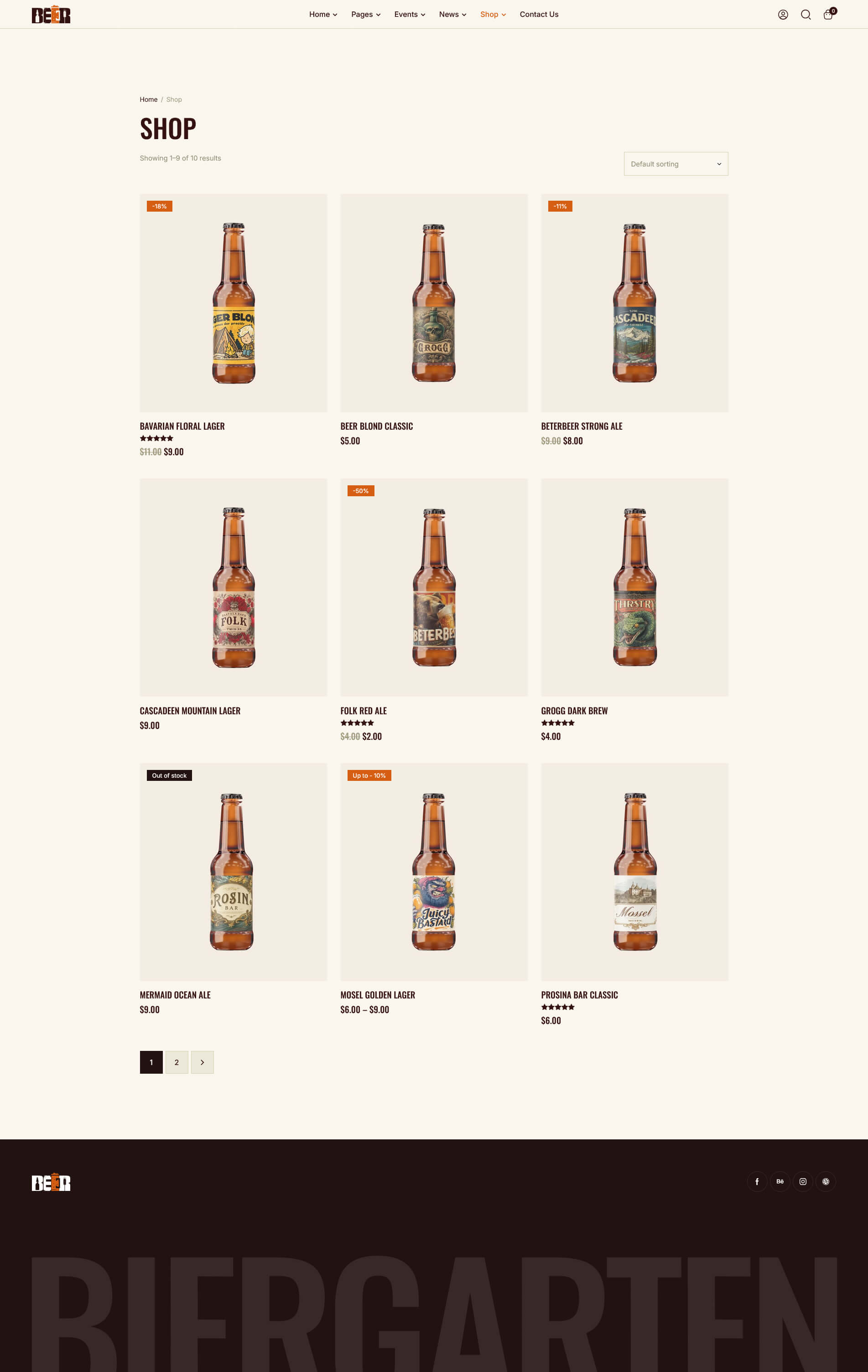This screenshot has height=1372, width=868.
Task: Expand the Pages menu
Action: [365, 14]
